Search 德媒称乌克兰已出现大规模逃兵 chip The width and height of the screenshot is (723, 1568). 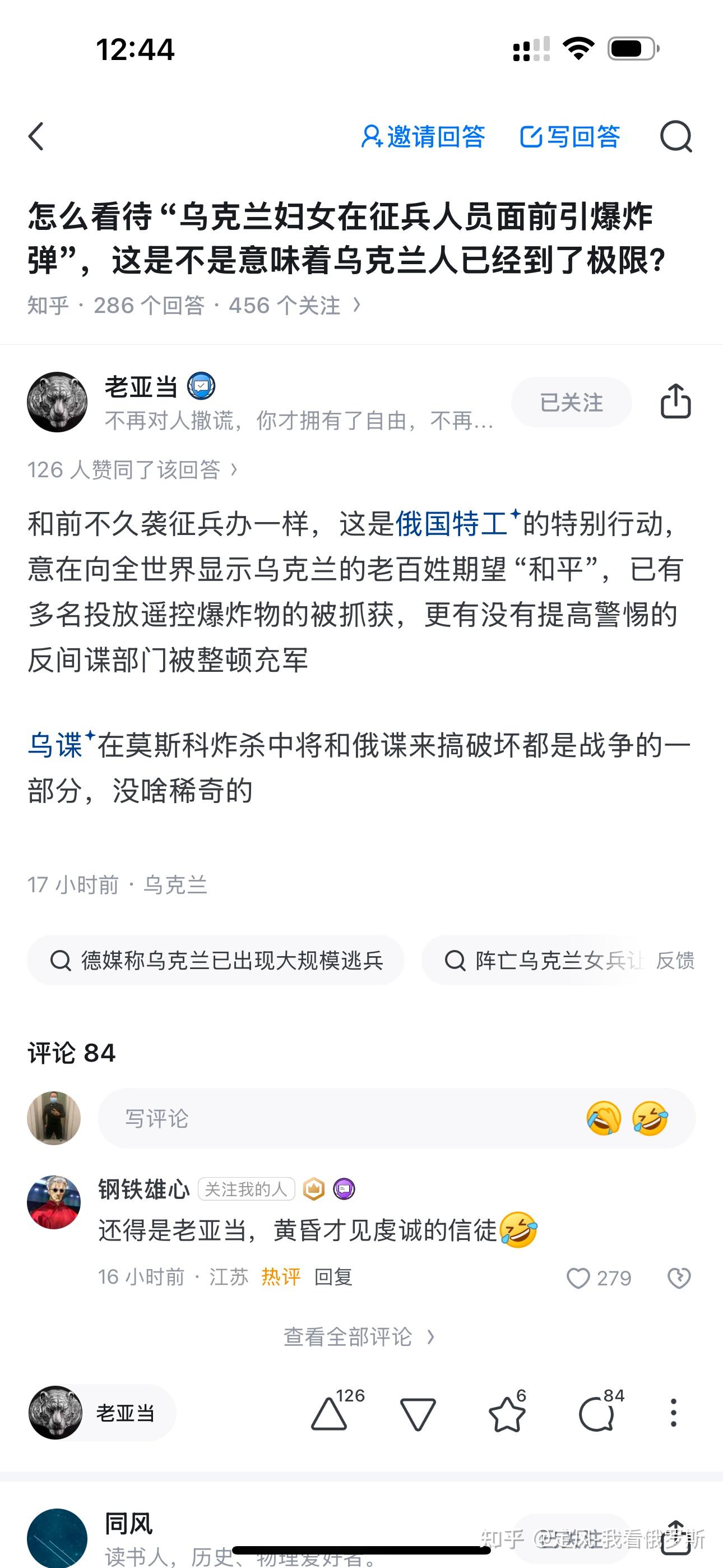point(215,960)
